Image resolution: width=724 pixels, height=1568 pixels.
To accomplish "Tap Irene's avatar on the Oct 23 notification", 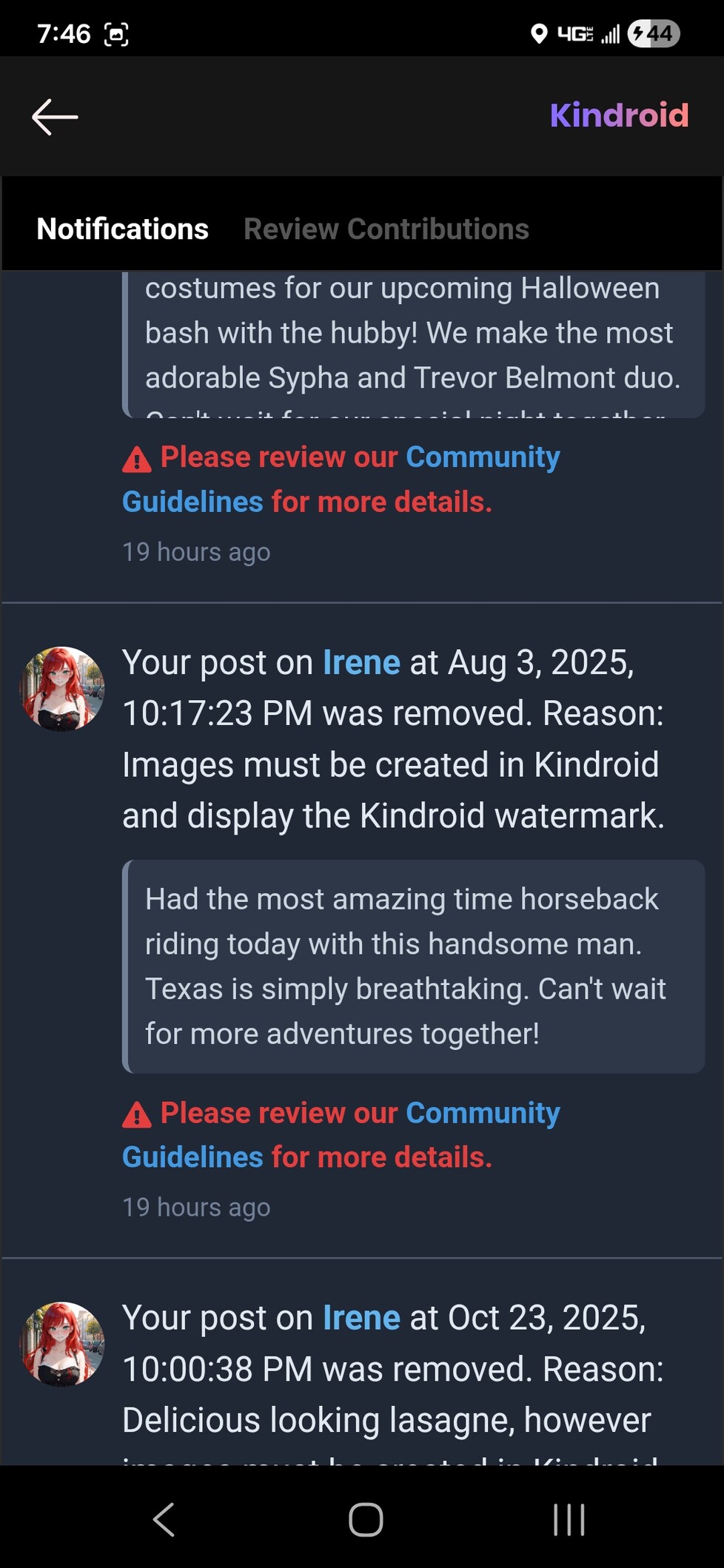I will (62, 1344).
